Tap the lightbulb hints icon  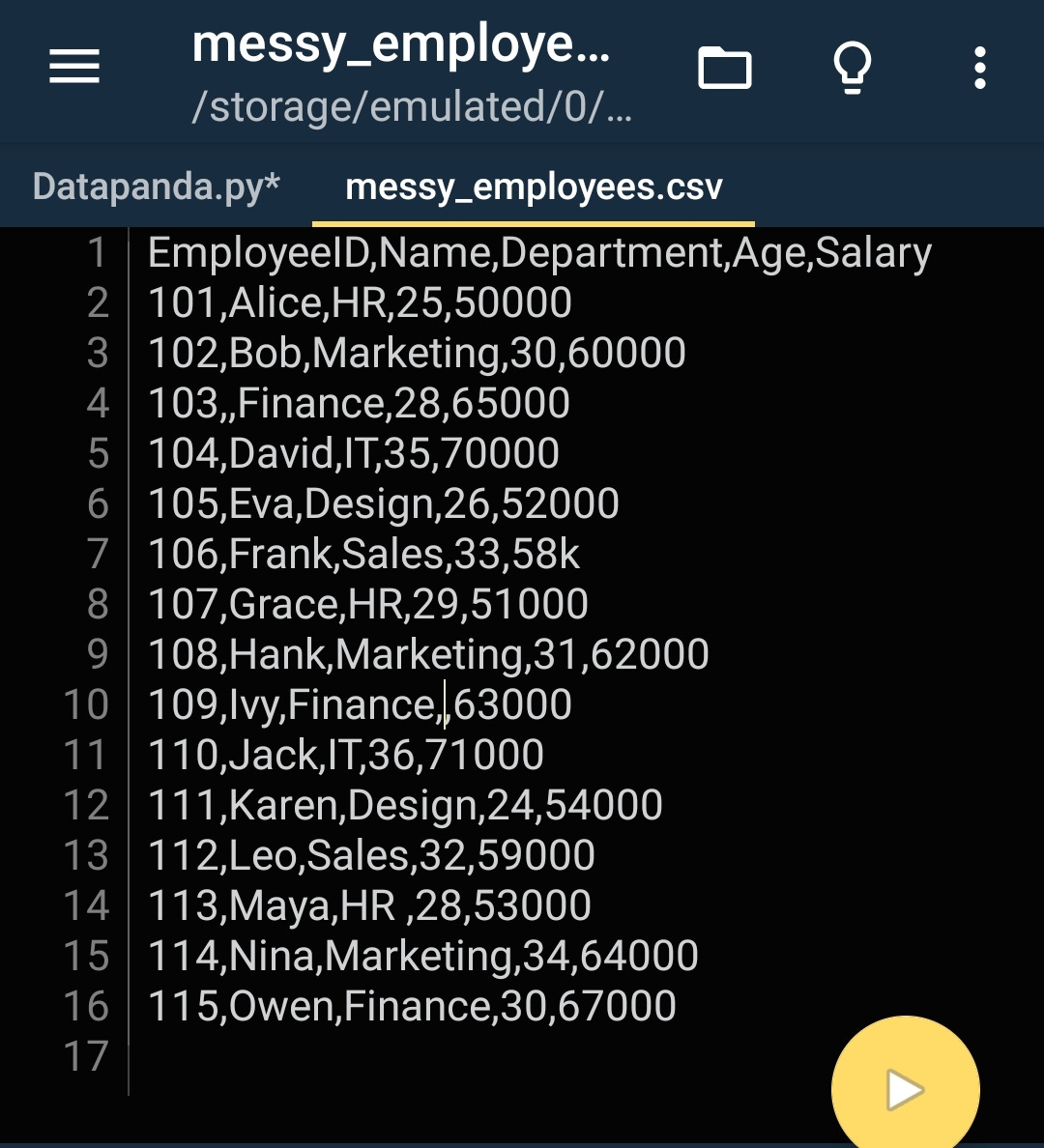coord(852,69)
